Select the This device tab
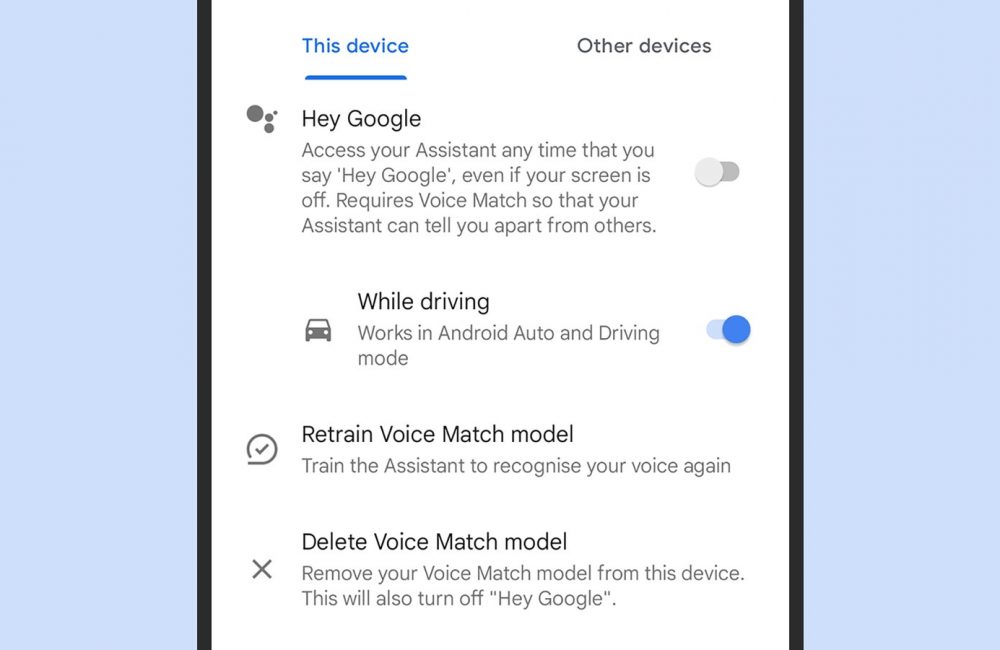Viewport: 1000px width, 650px height. (355, 46)
